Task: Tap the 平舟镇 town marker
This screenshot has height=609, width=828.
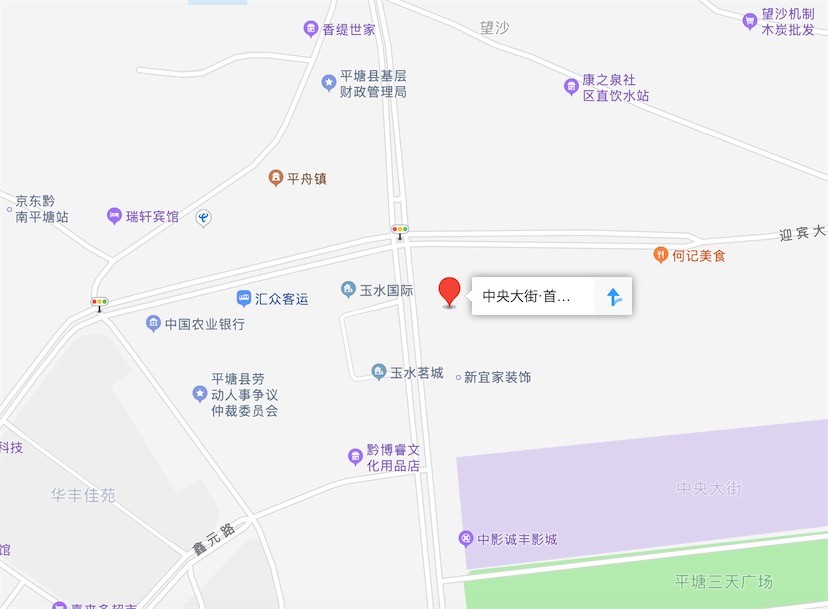Action: (x=276, y=178)
